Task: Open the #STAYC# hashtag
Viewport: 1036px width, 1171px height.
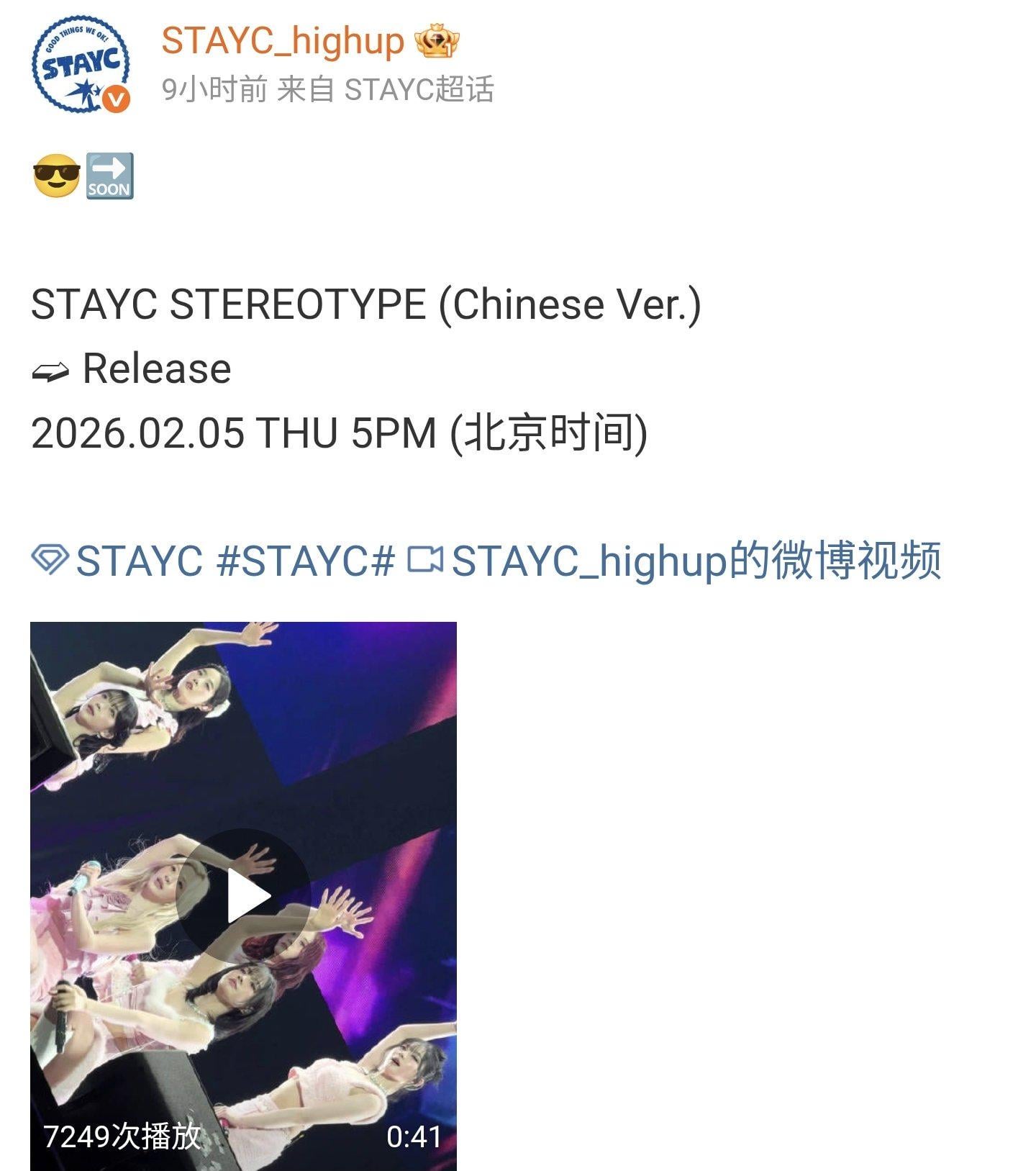Action: [x=306, y=561]
